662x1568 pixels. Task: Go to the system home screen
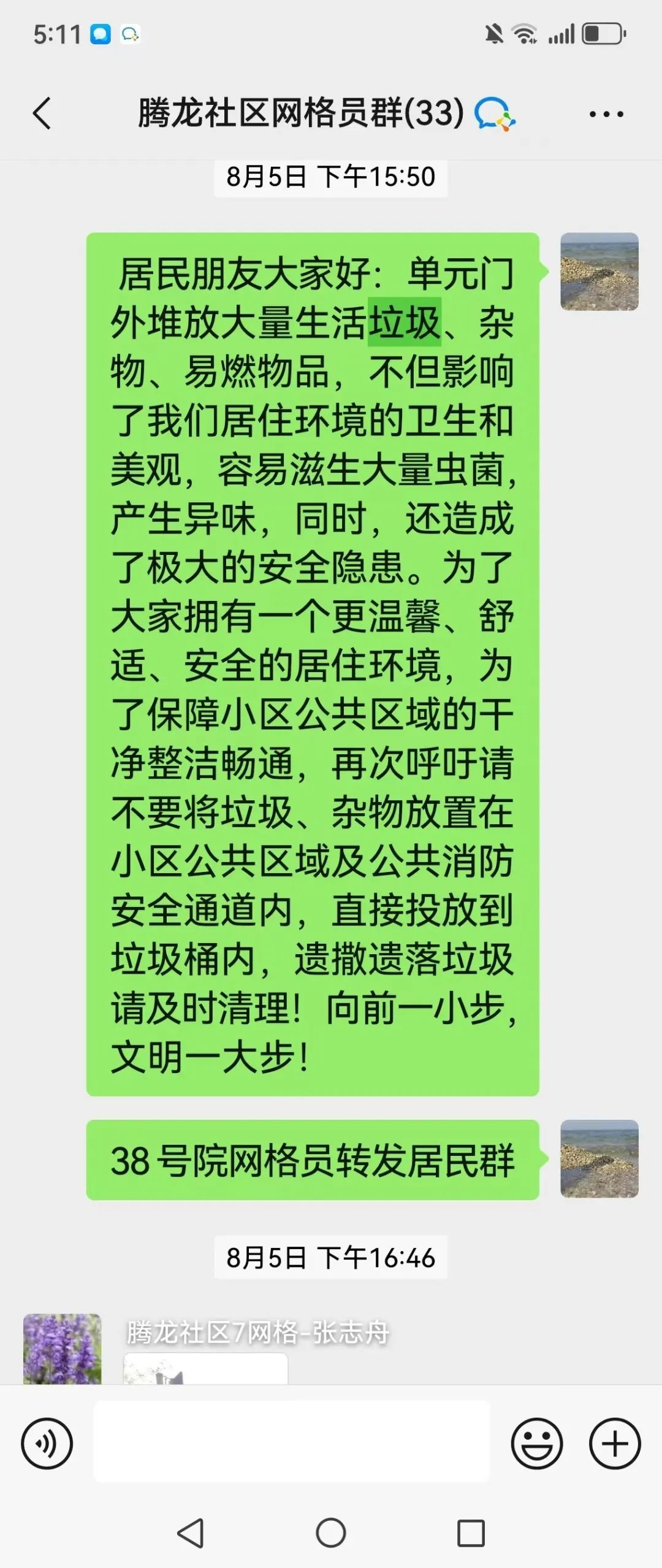pyautogui.click(x=331, y=1533)
